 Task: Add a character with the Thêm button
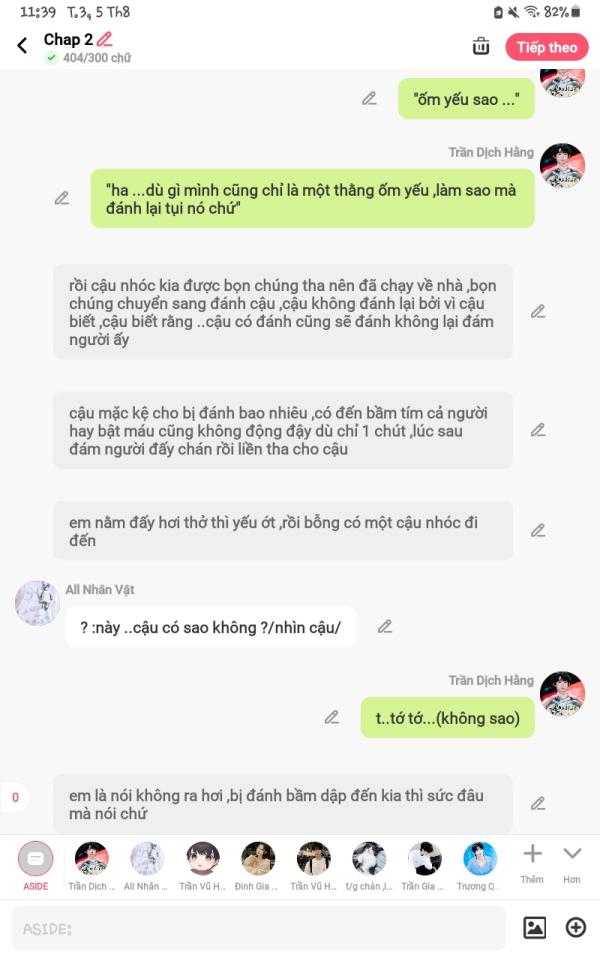click(x=532, y=862)
